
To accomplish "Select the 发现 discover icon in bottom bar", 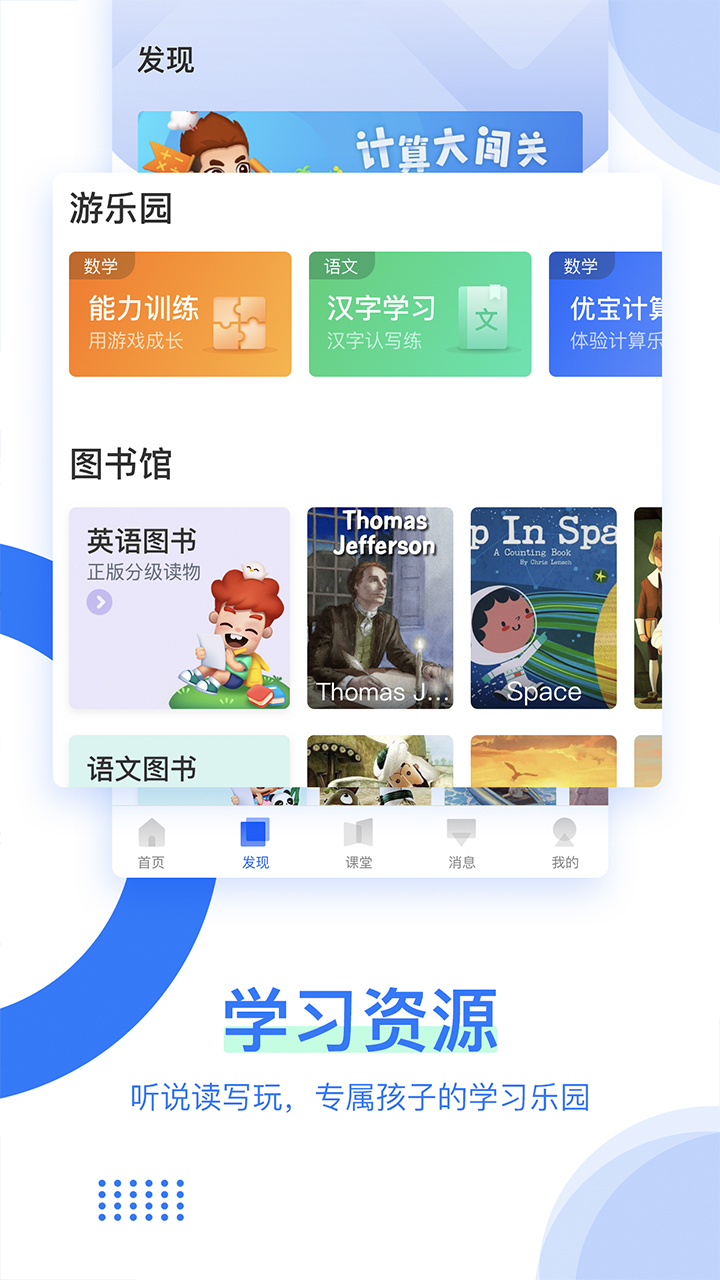I will click(255, 833).
